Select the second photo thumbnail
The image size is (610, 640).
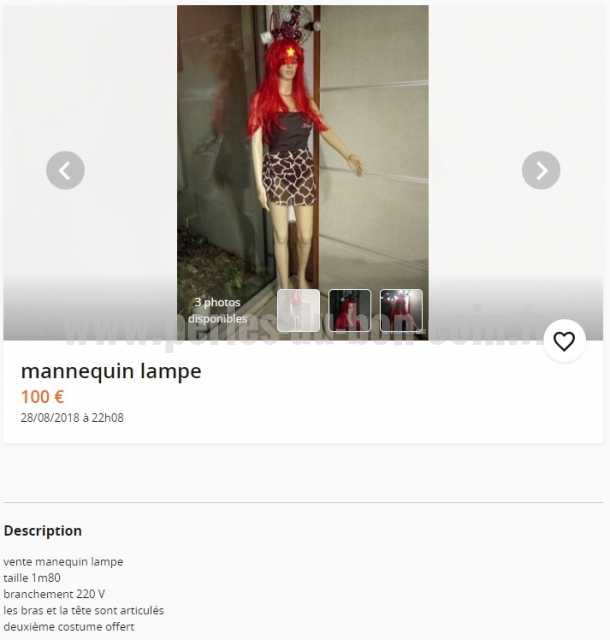(x=350, y=310)
